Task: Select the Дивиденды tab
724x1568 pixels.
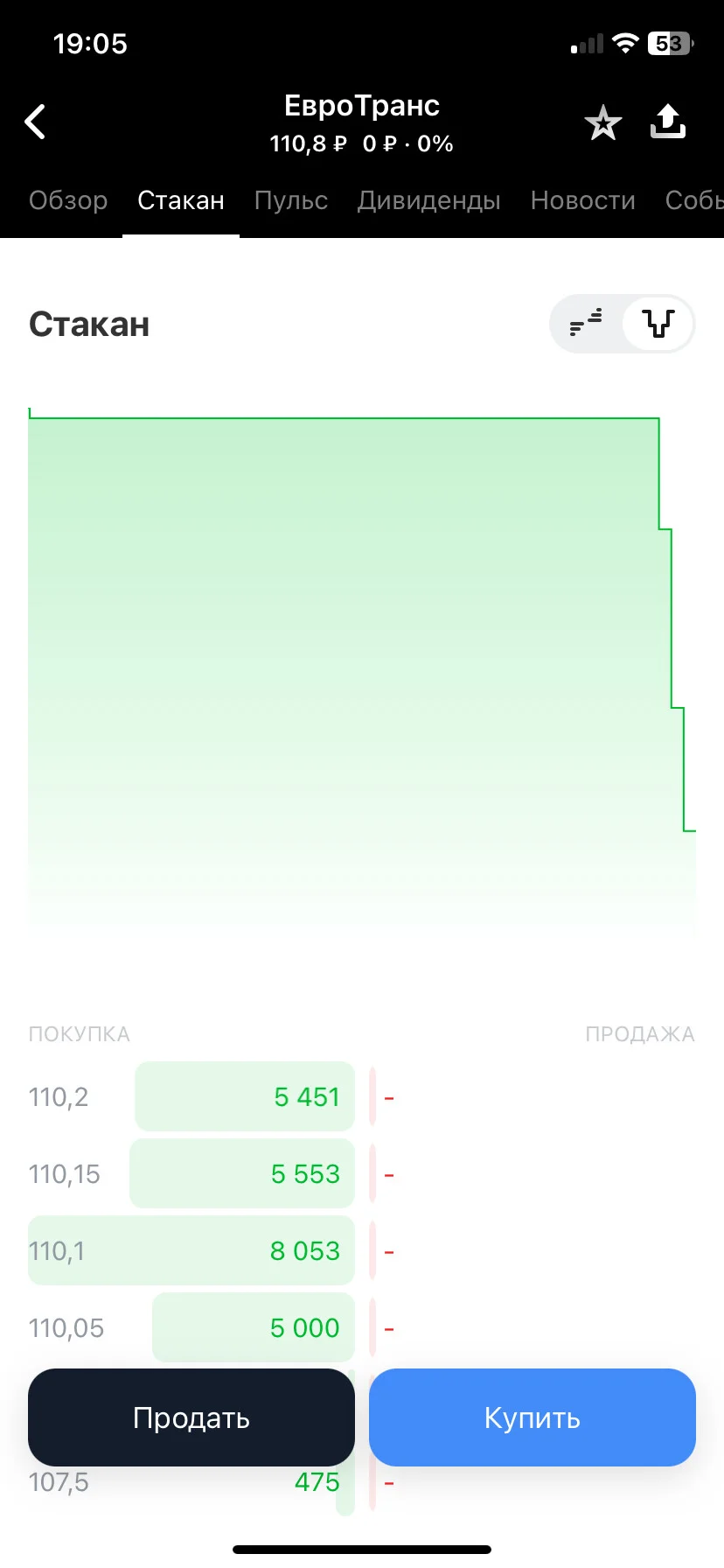Action: coord(429,200)
